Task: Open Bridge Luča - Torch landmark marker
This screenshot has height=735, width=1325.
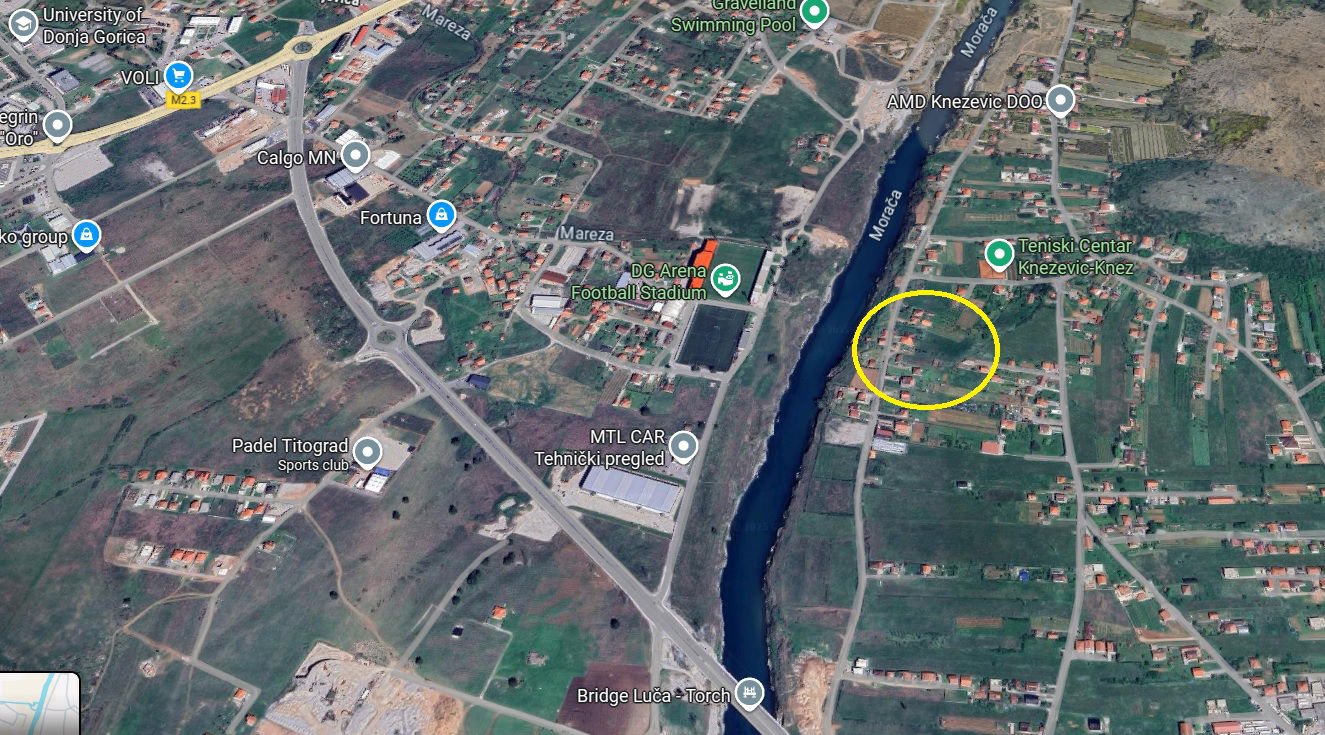Action: (x=748, y=692)
